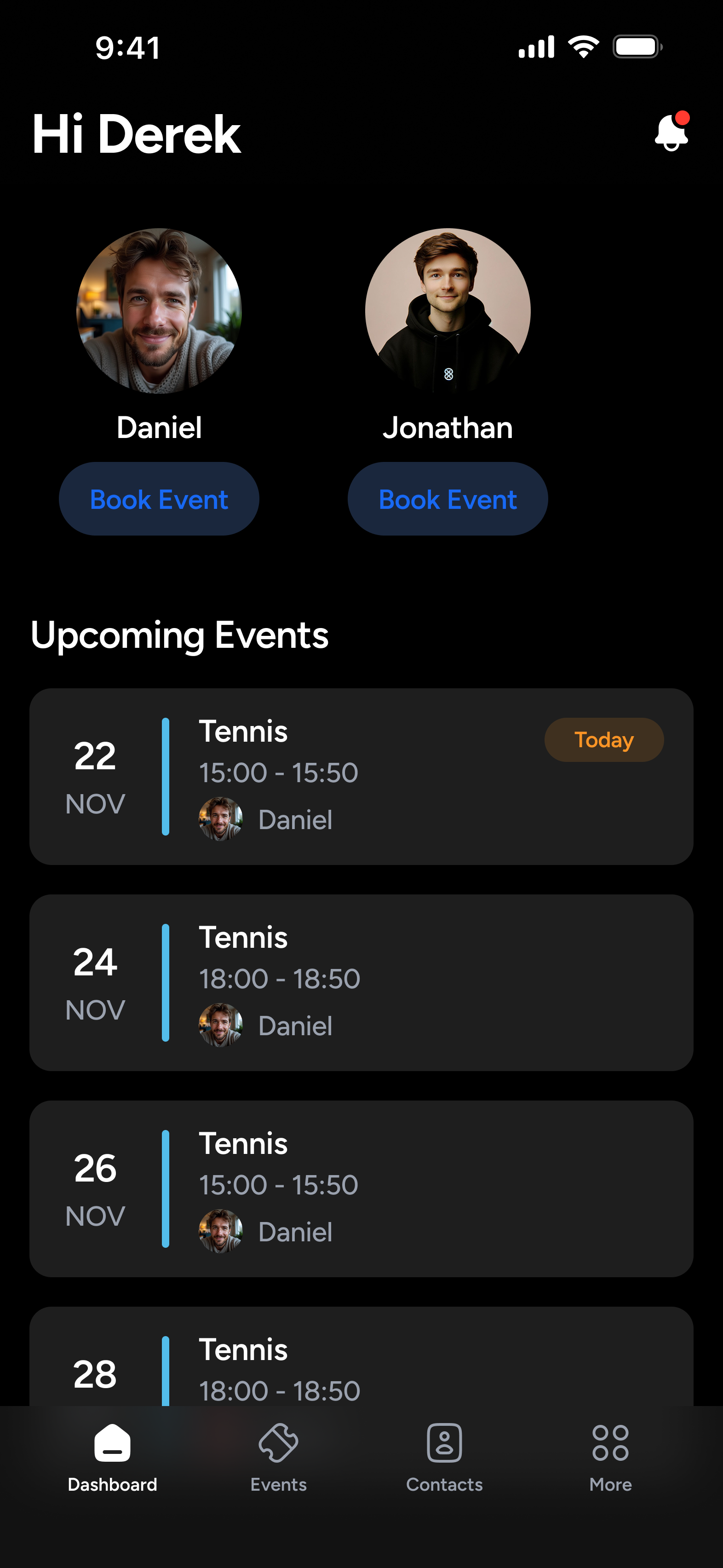This screenshot has height=1568, width=723.
Task: View Jonathan's profile picture
Action: (448, 311)
